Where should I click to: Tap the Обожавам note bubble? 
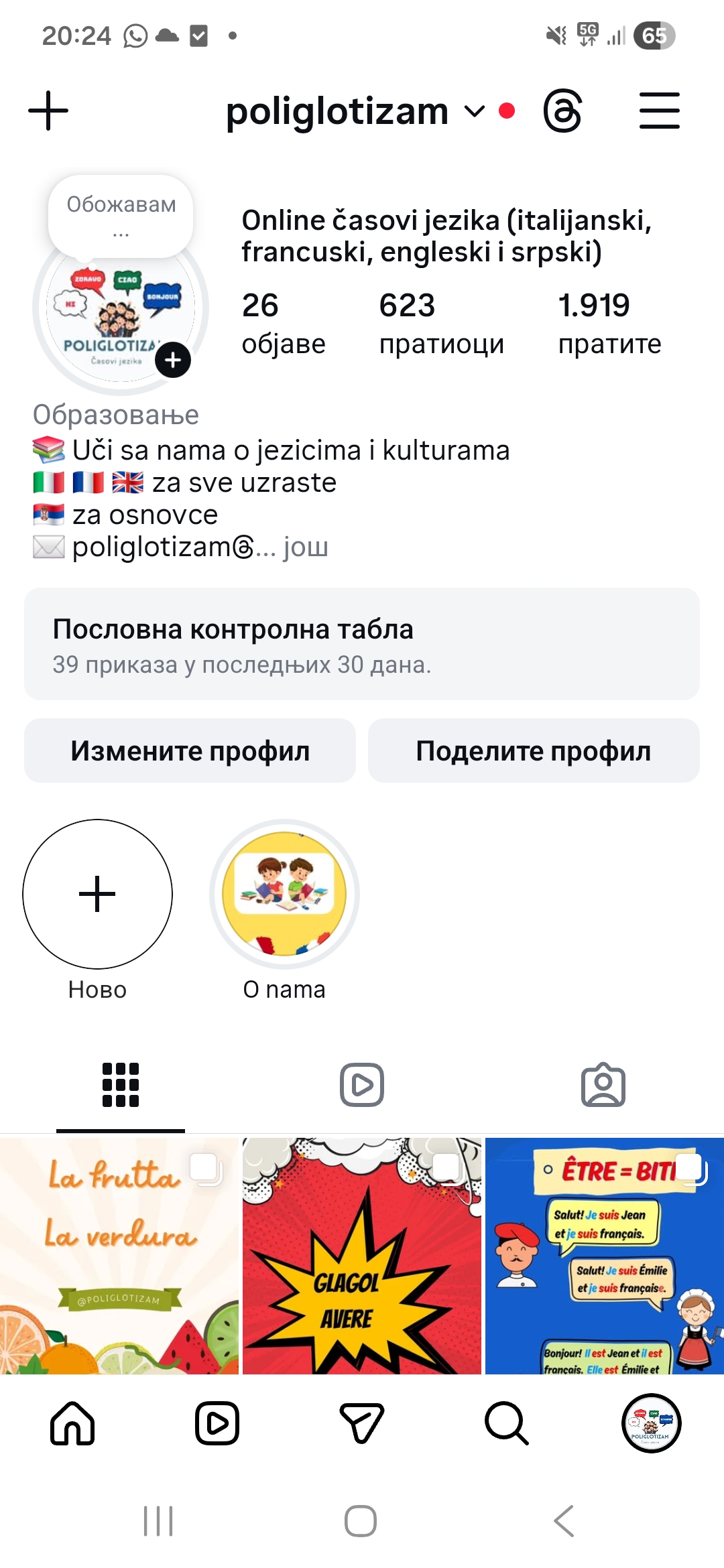coord(121,216)
